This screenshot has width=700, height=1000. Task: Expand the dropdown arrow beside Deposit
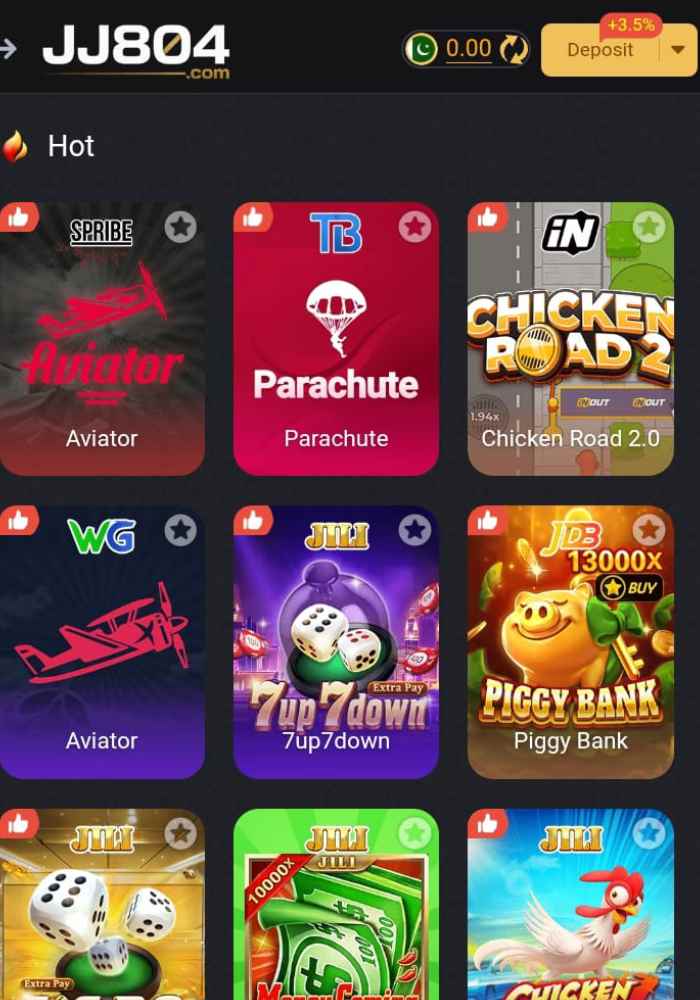tap(679, 50)
